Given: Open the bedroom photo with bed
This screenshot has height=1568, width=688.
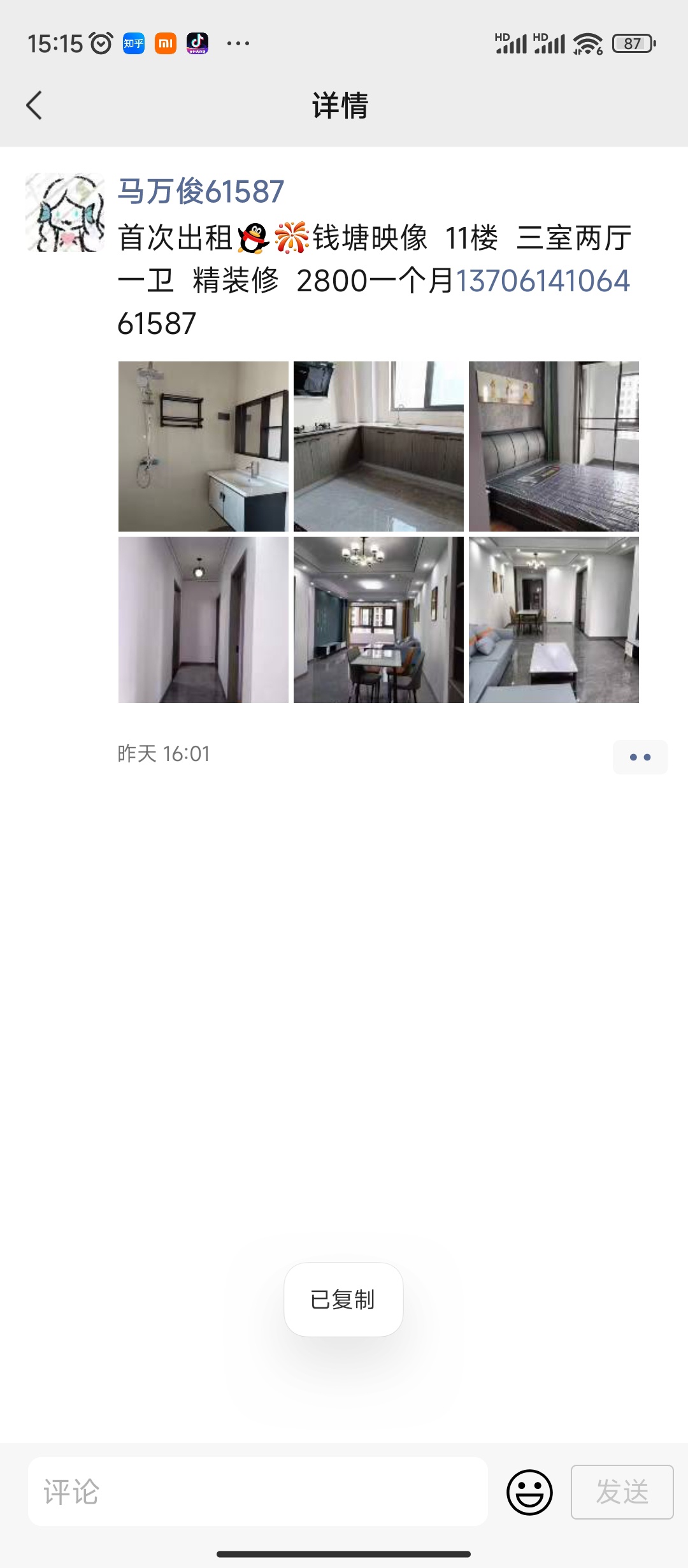Looking at the screenshot, I should click(x=554, y=446).
